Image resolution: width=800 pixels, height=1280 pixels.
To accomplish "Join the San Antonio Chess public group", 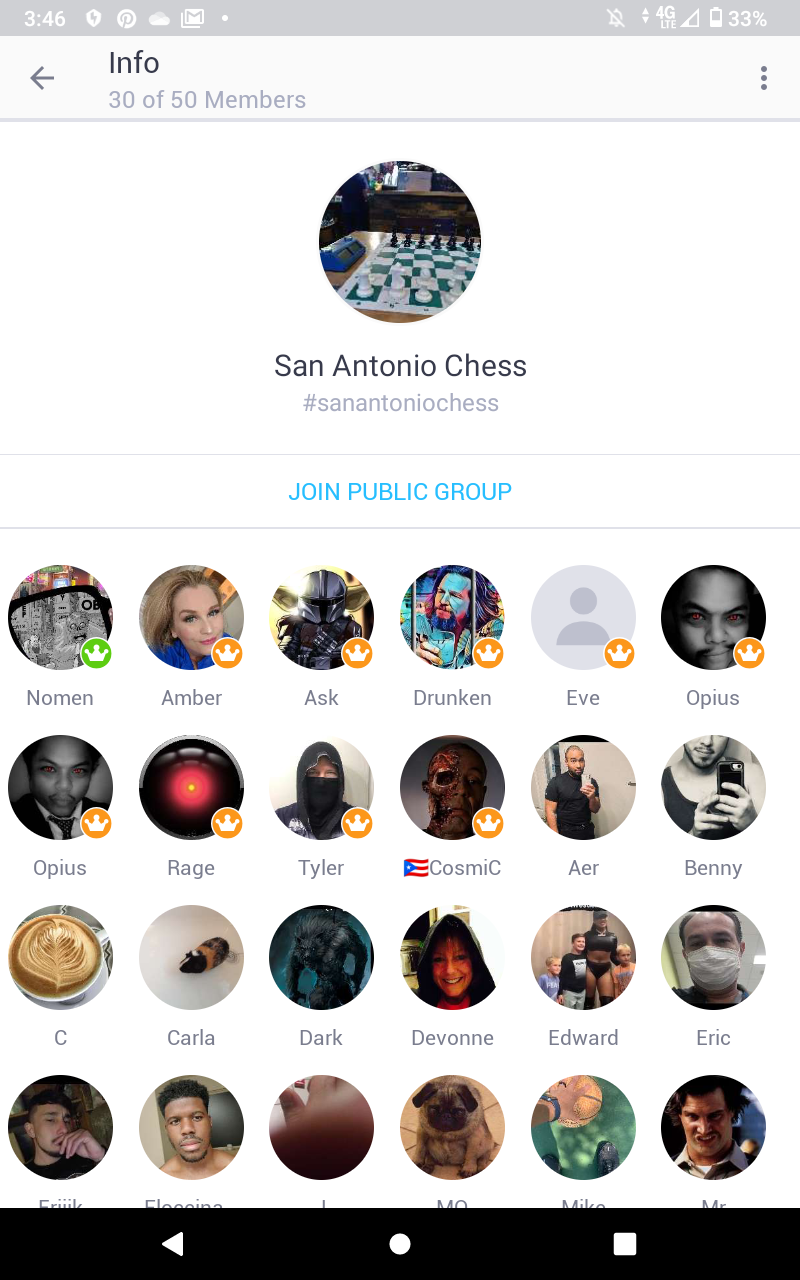I will (x=400, y=492).
